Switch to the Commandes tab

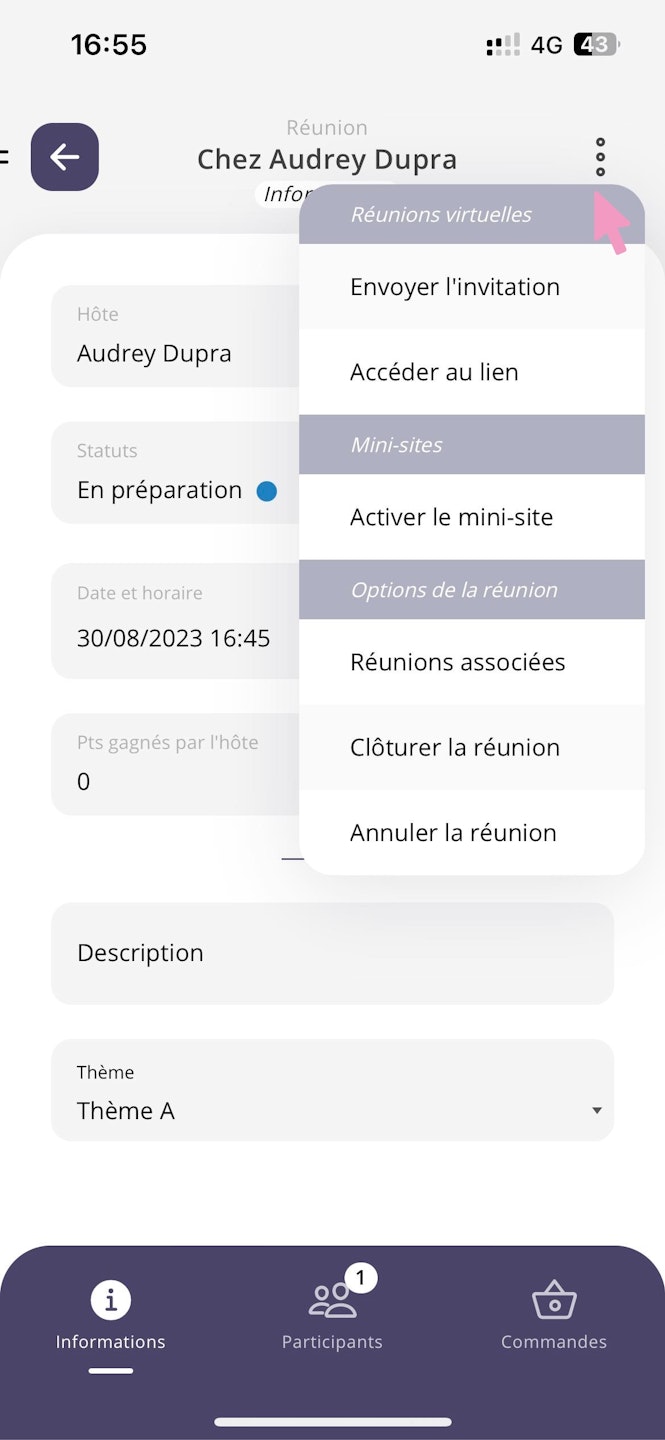pyautogui.click(x=554, y=1312)
